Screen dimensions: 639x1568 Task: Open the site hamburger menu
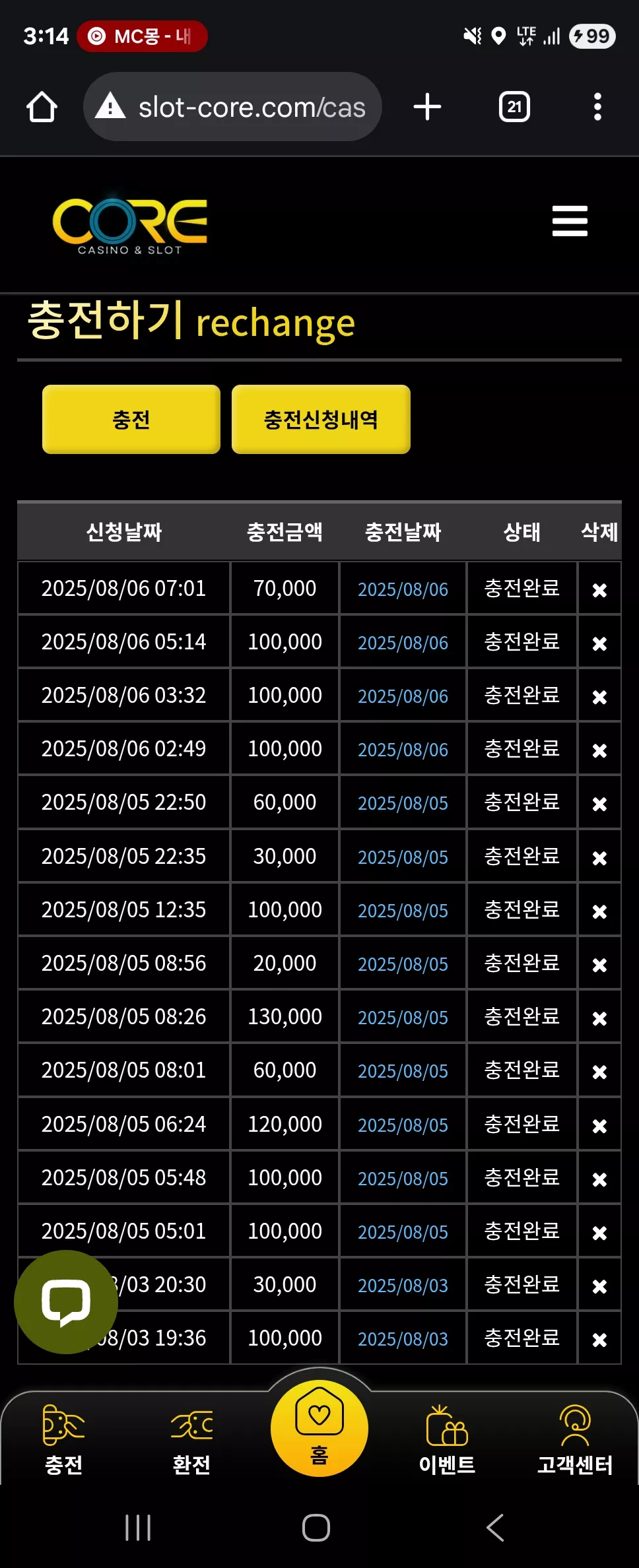click(x=570, y=220)
